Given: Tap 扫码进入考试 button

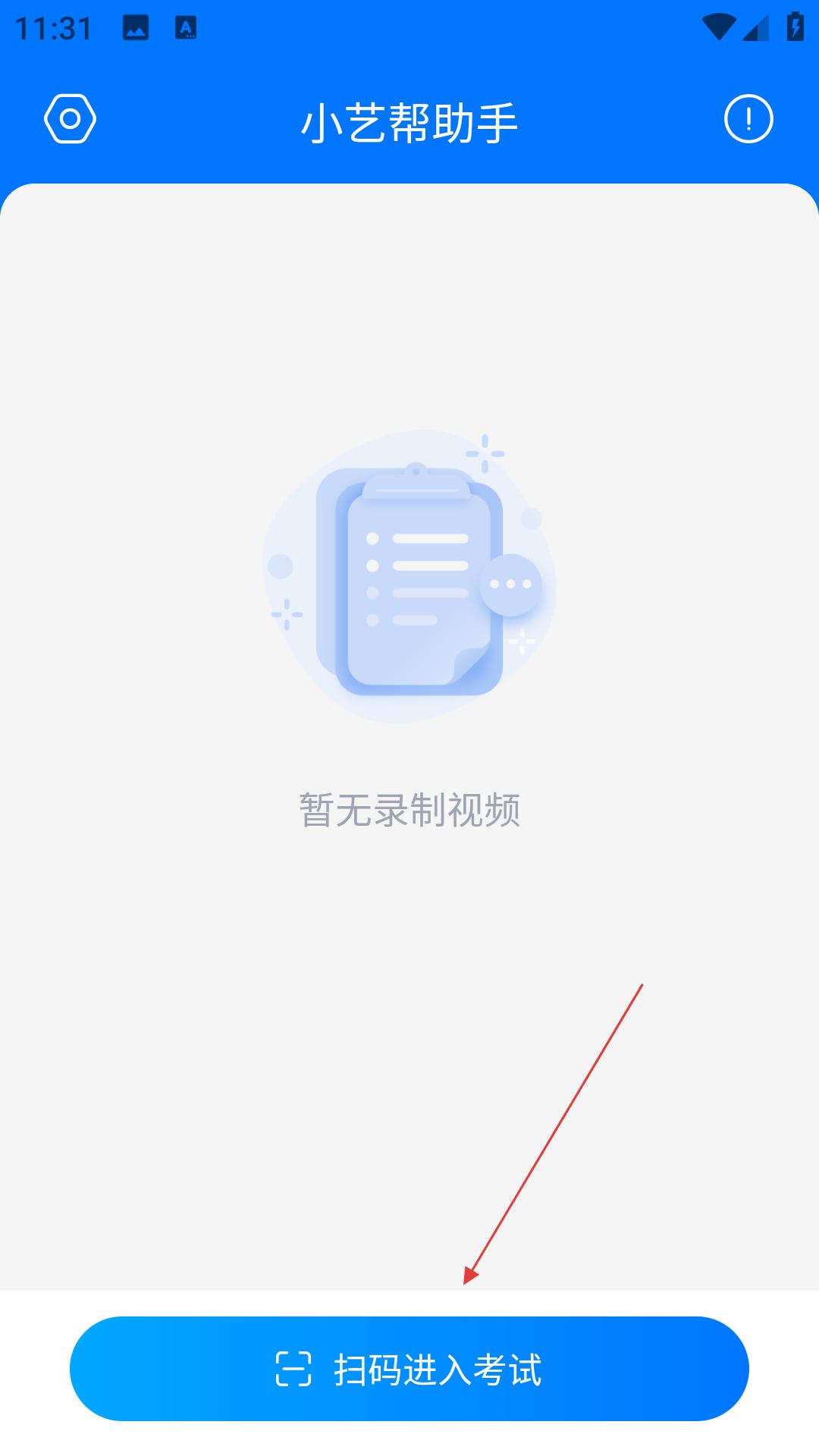Looking at the screenshot, I should (409, 1369).
